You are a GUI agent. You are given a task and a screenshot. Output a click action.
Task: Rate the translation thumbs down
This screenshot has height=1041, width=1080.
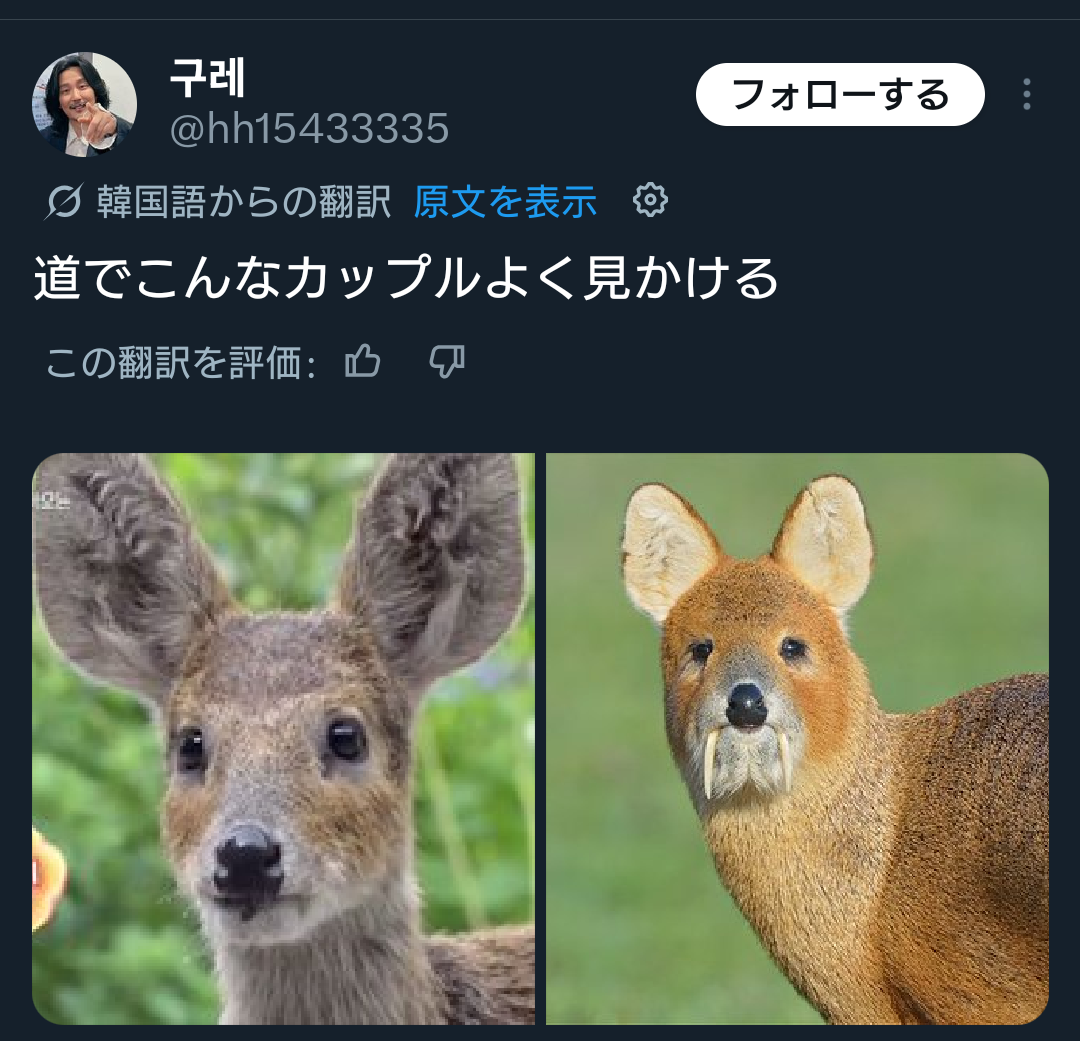(446, 362)
